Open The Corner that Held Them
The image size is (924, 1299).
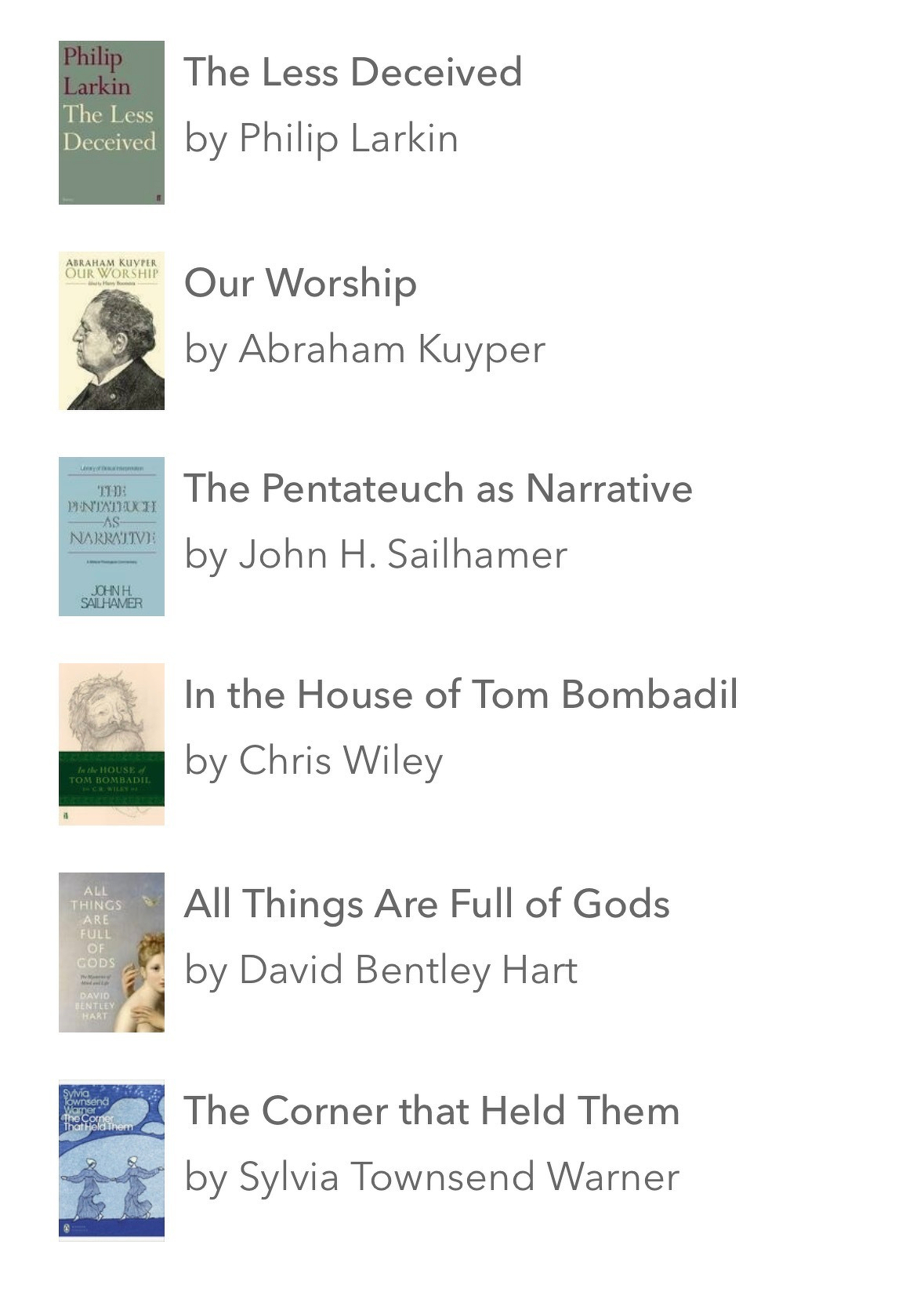coord(431,1111)
